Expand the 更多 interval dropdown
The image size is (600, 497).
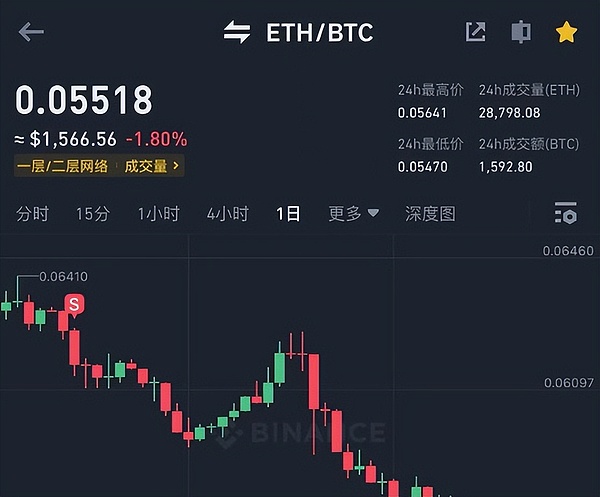point(354,213)
